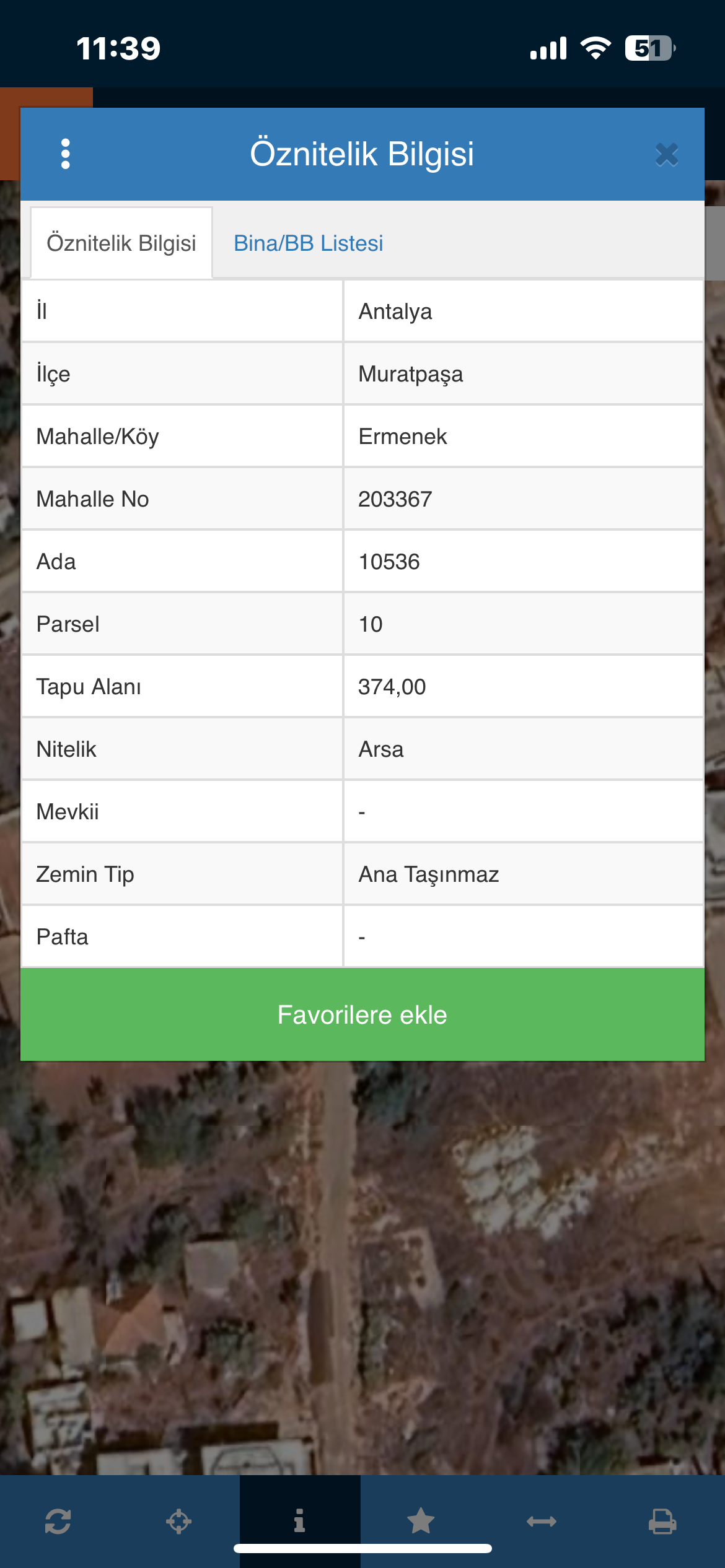Open favorites with the star icon
The height and width of the screenshot is (1568, 725).
point(421,1521)
